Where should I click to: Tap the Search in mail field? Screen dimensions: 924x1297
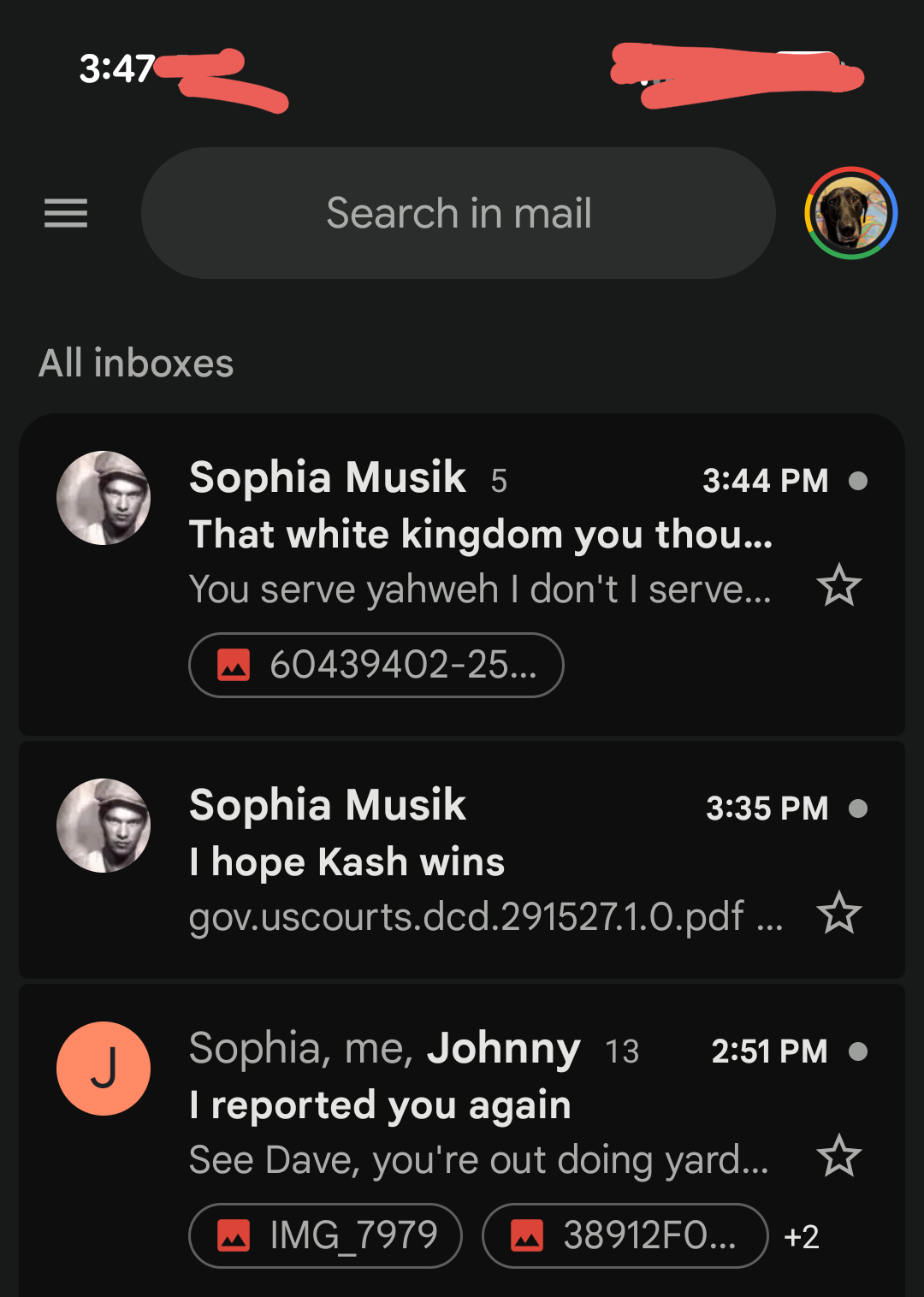click(459, 213)
